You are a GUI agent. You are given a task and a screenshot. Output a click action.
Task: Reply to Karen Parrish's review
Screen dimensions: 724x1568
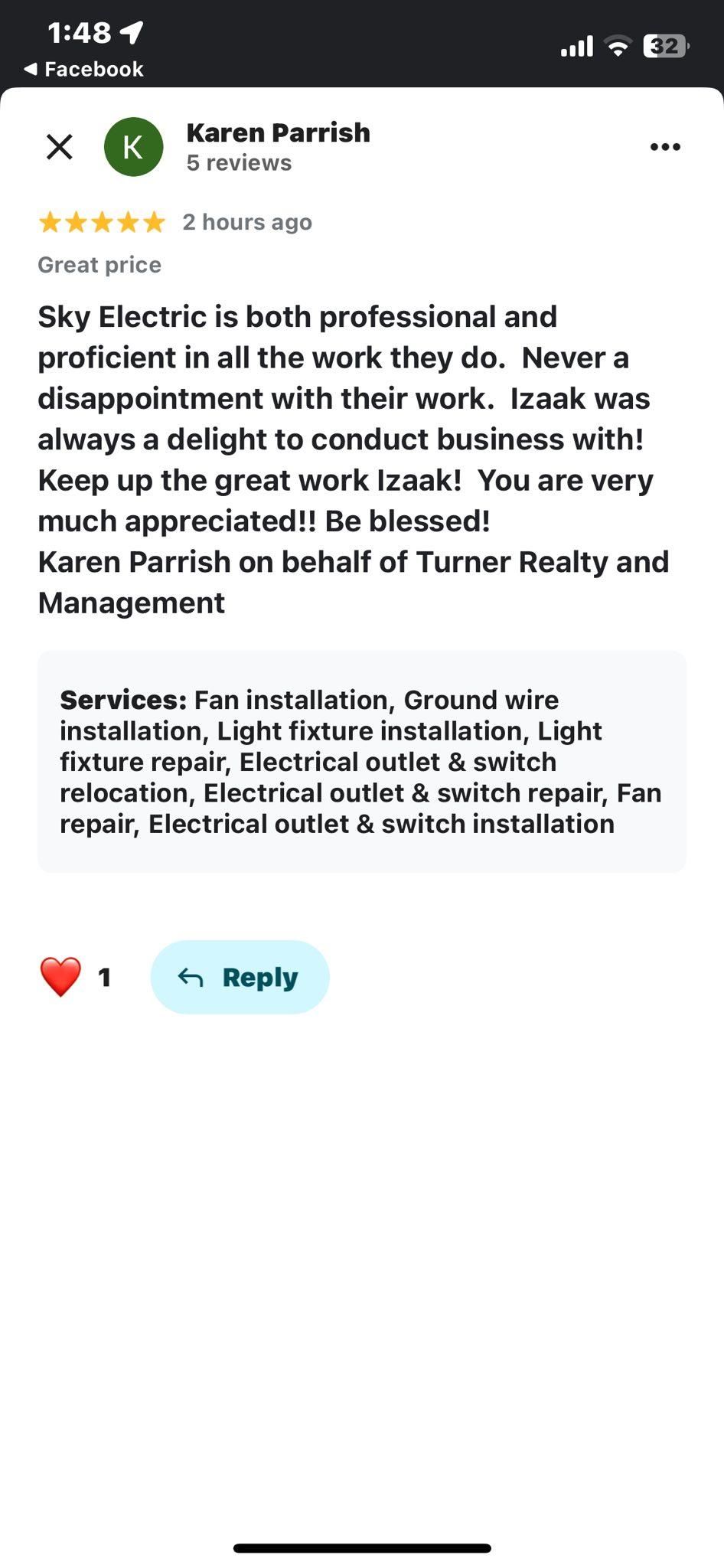(240, 977)
